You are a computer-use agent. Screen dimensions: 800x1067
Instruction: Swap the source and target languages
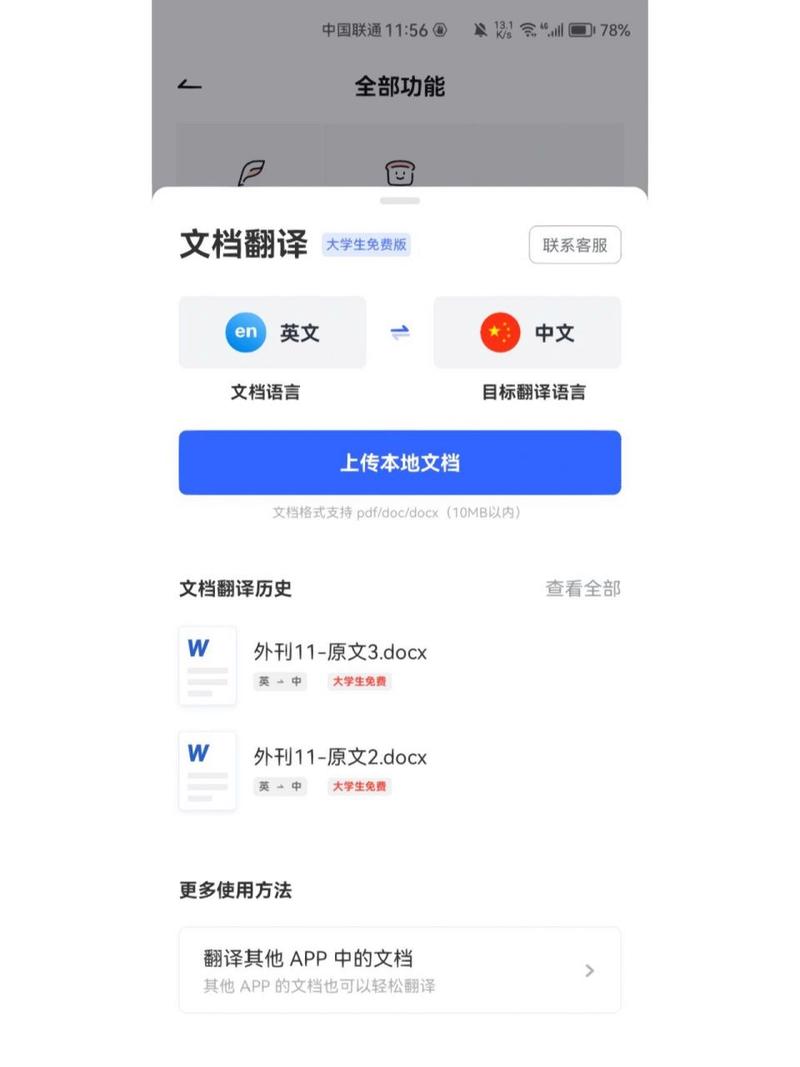400,333
